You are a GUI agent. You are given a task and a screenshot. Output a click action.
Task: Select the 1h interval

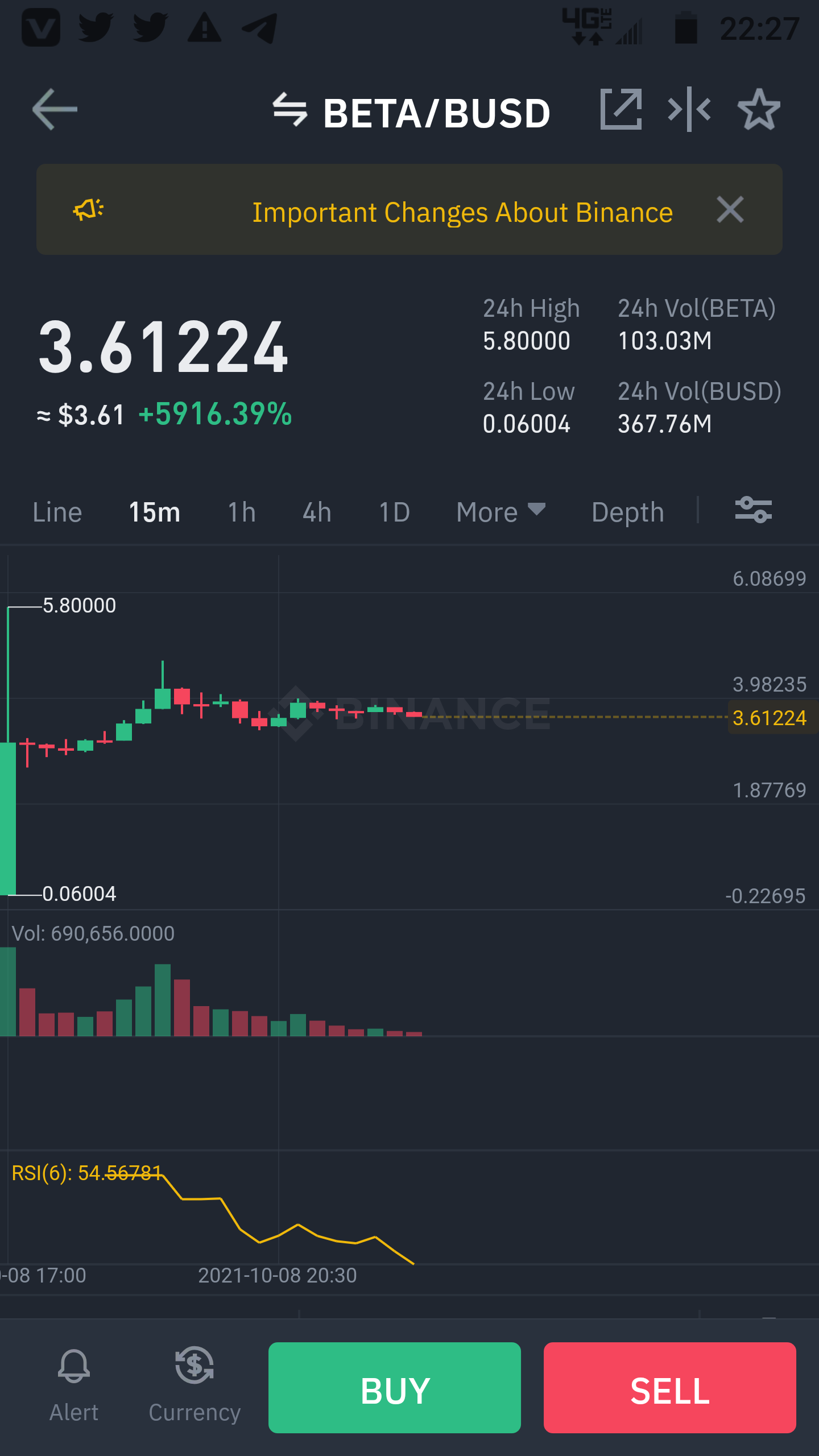click(x=242, y=512)
